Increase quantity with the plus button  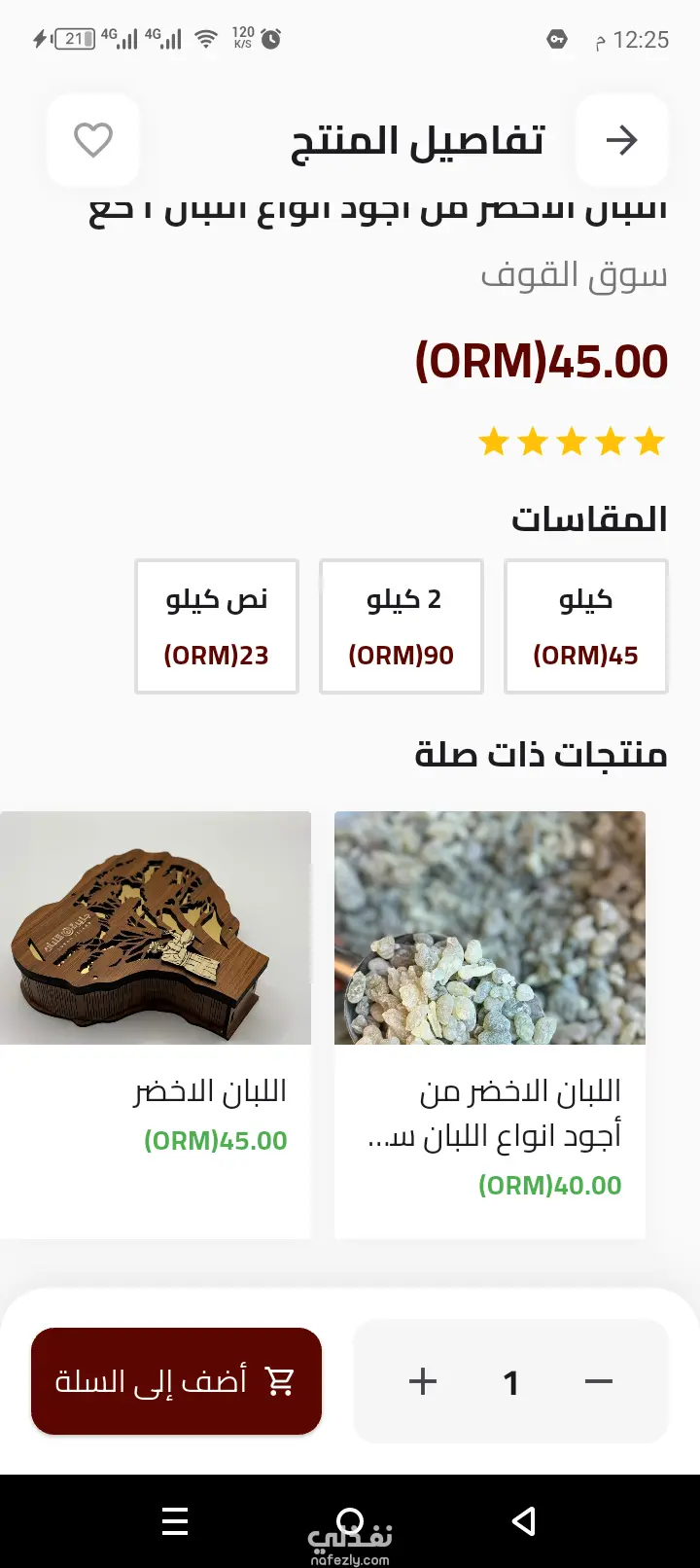tap(423, 1381)
